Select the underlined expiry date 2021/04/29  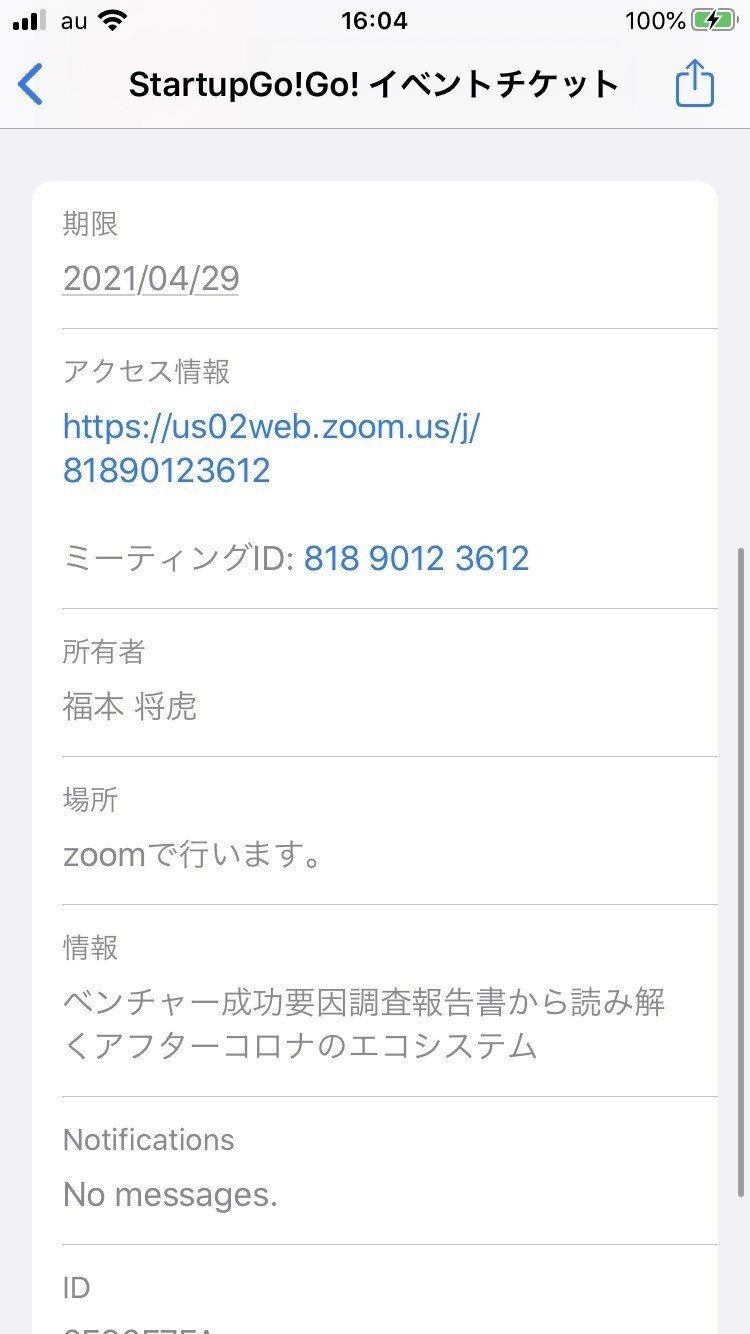(151, 278)
